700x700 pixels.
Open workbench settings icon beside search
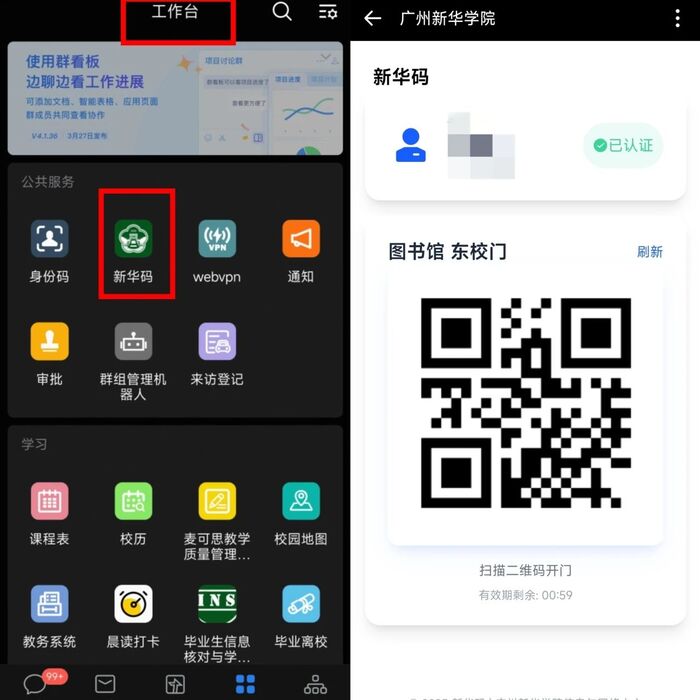[327, 12]
